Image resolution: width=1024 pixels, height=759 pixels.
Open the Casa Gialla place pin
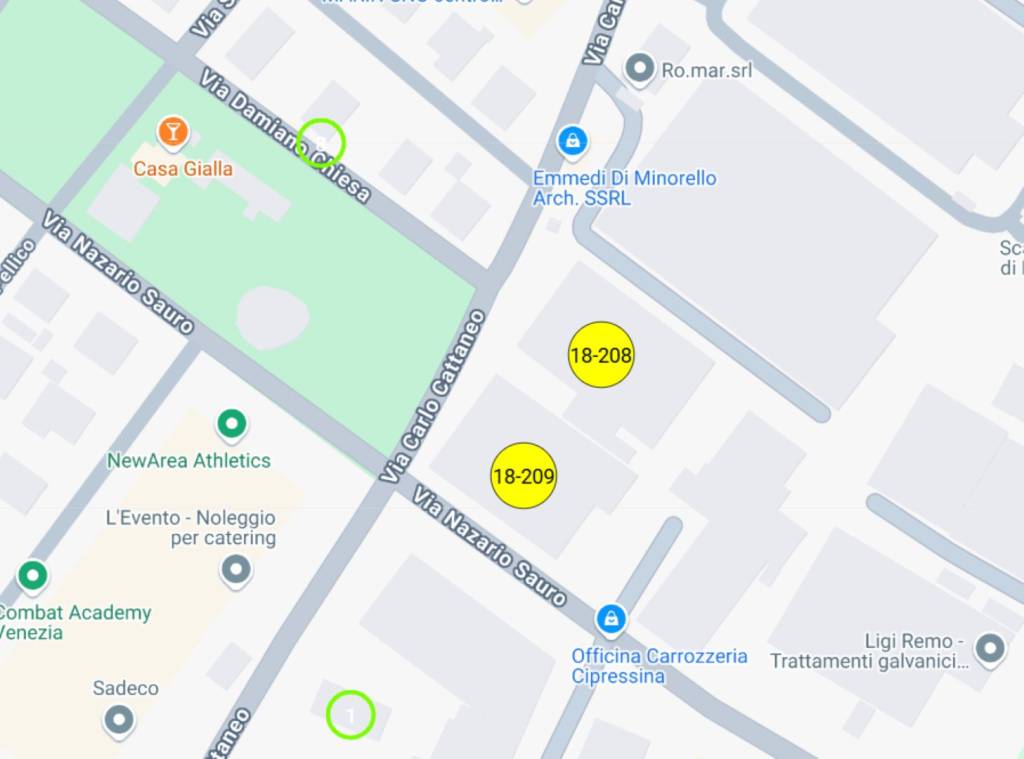coord(173,131)
